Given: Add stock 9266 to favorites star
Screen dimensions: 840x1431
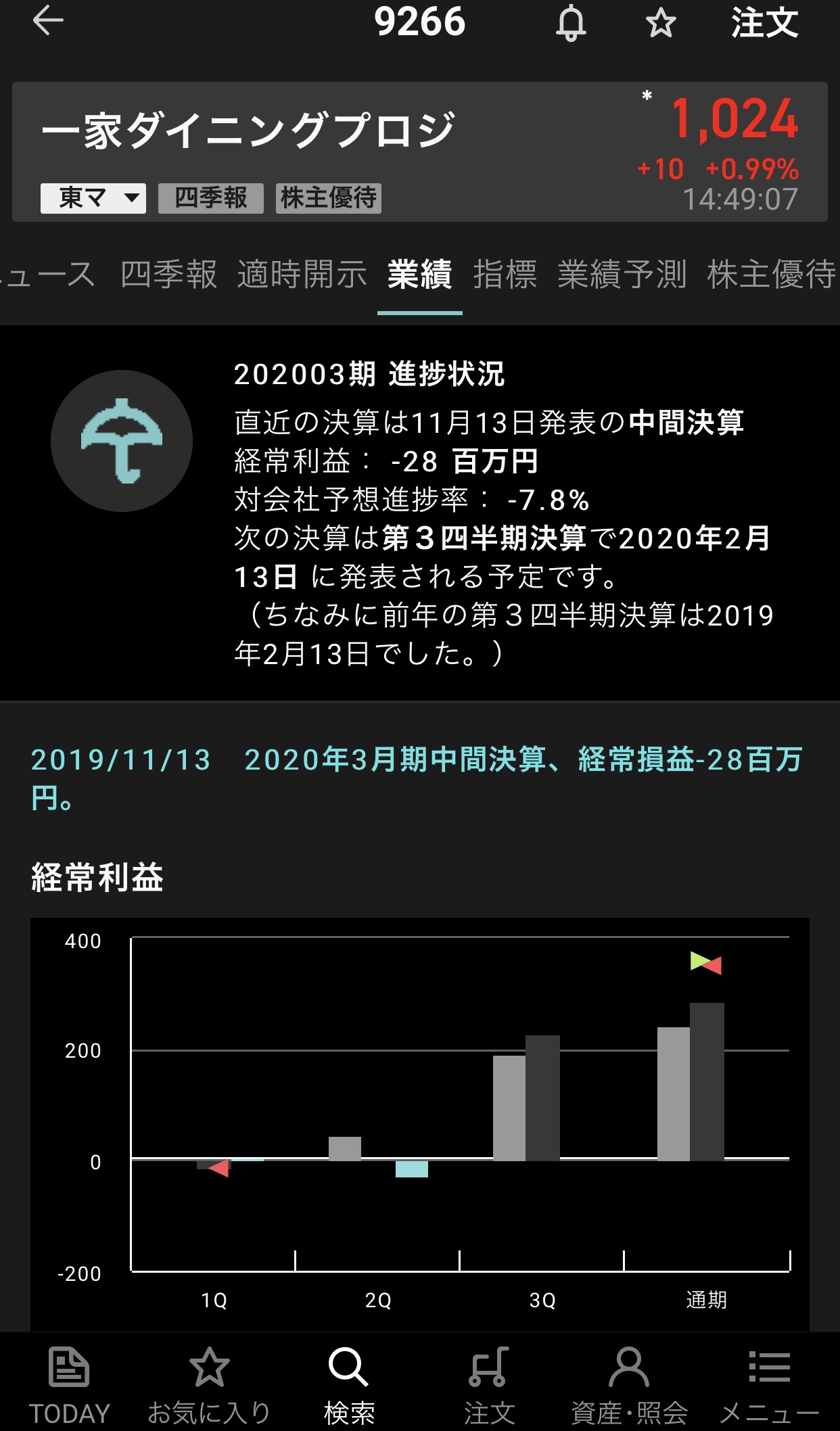Looking at the screenshot, I should click(660, 24).
